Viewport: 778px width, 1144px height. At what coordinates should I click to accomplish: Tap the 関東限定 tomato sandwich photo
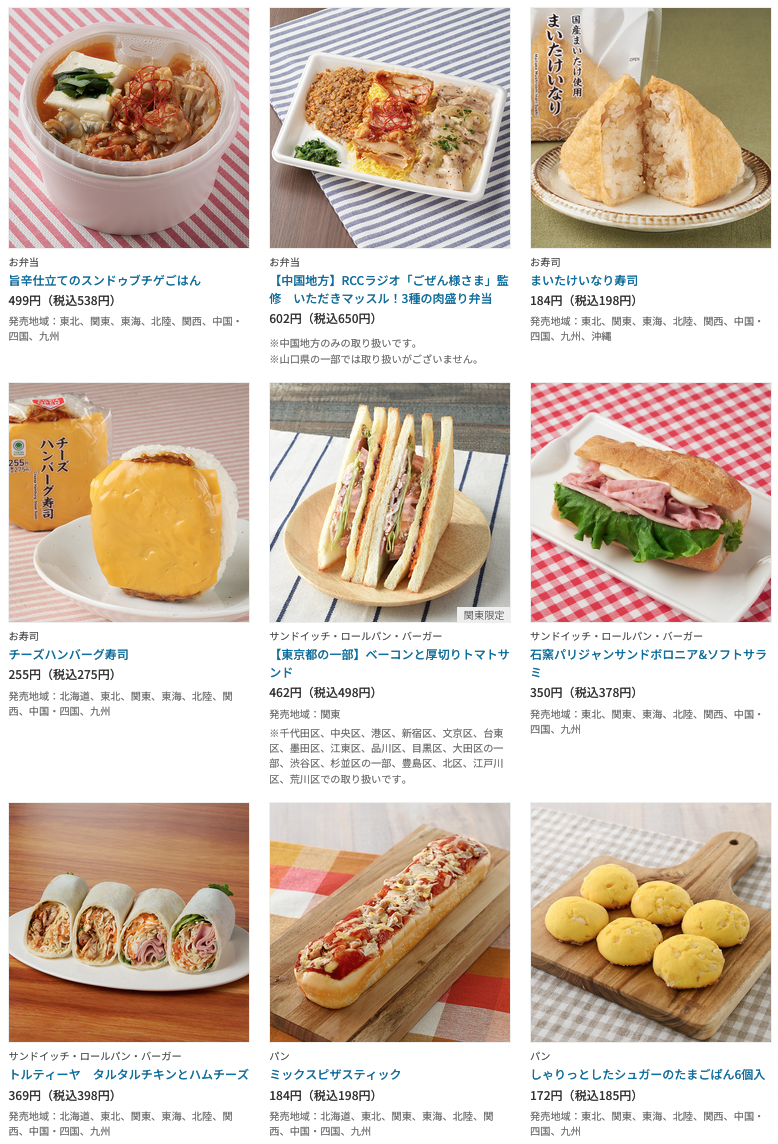(x=389, y=502)
